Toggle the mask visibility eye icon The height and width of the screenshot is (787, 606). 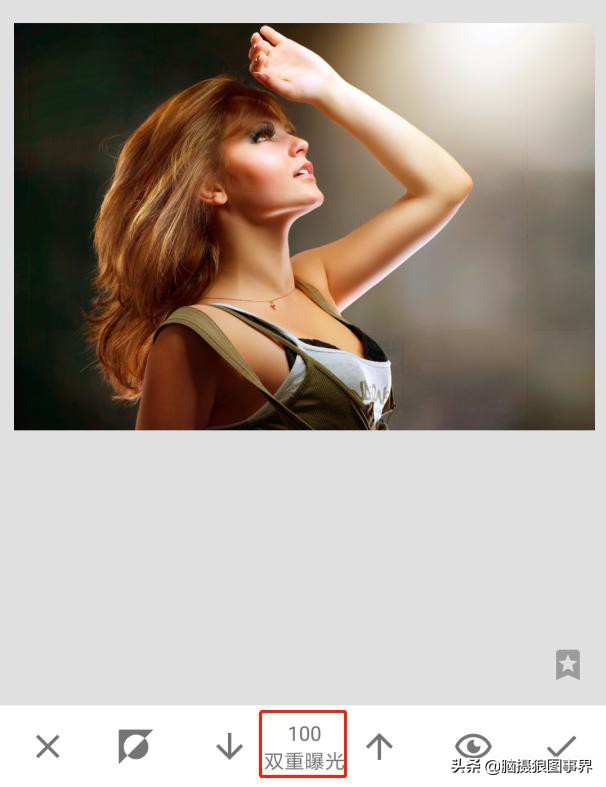[473, 746]
